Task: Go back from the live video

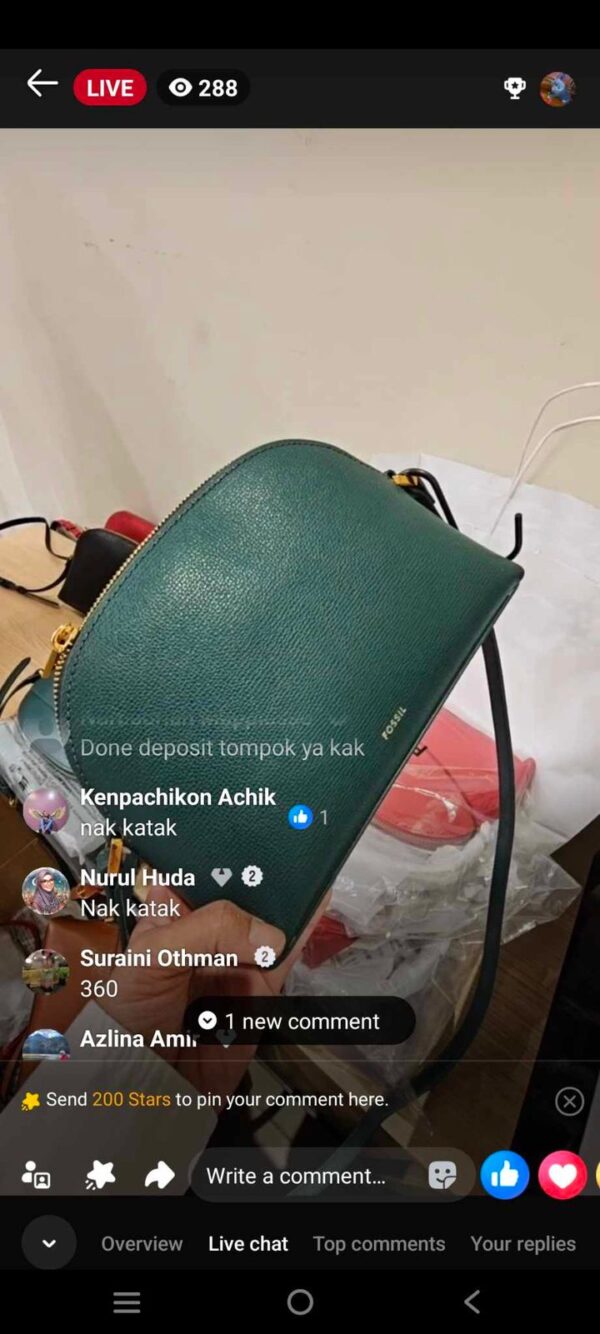Action: 42,84
